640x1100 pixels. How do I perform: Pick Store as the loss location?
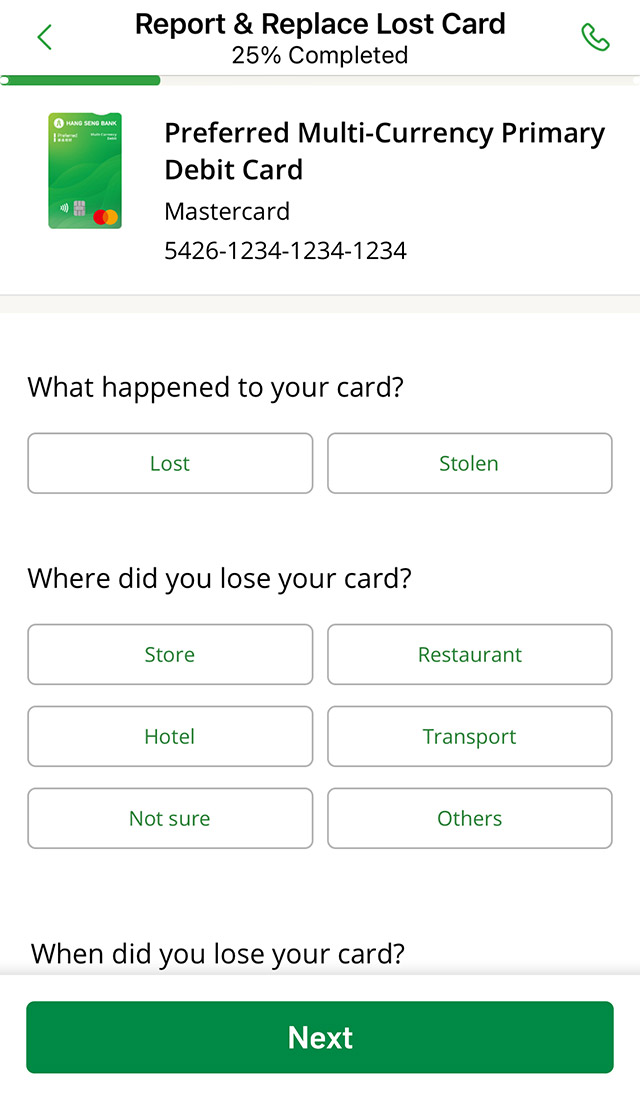click(170, 655)
